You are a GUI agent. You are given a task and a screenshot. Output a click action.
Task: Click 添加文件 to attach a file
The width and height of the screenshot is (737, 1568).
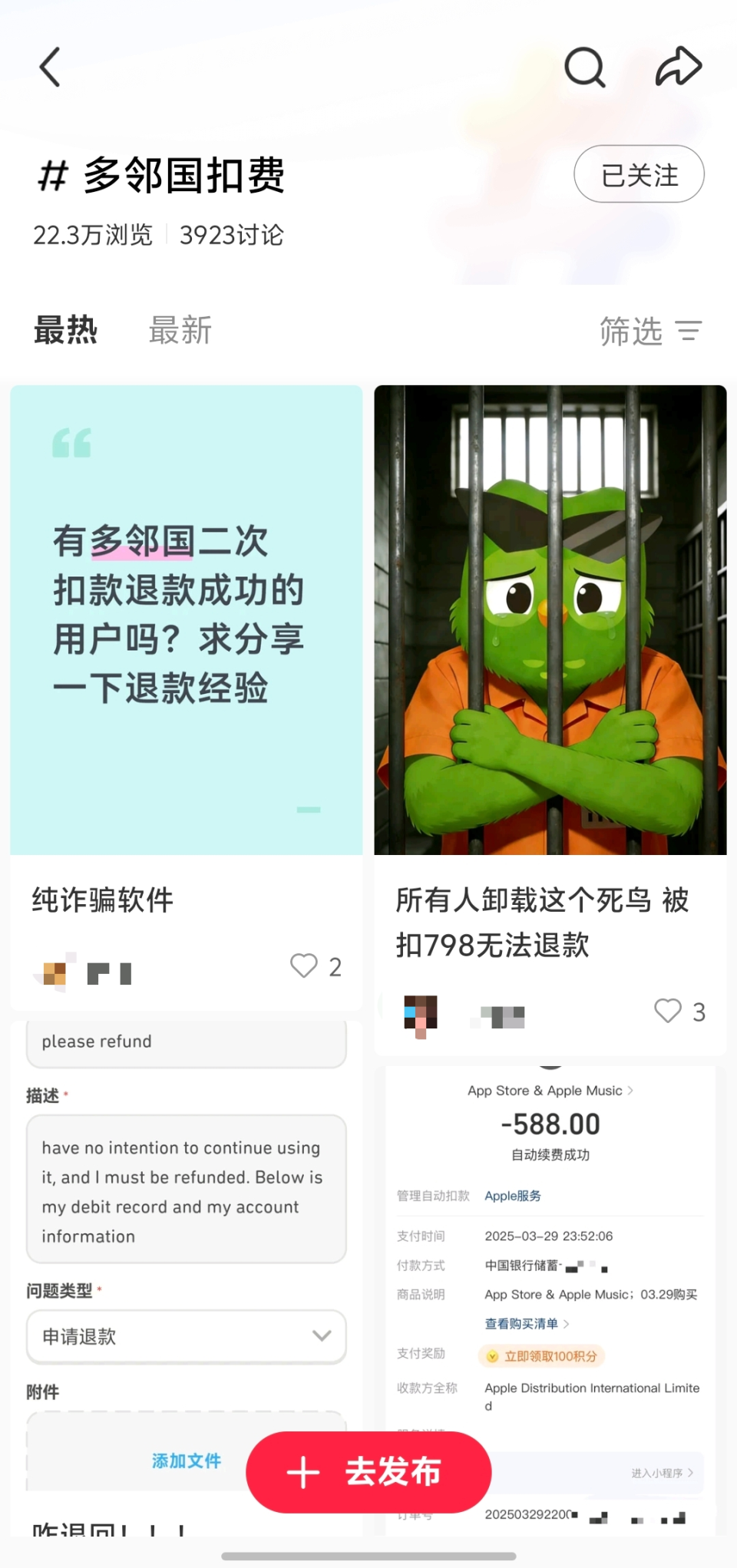[x=186, y=1461]
